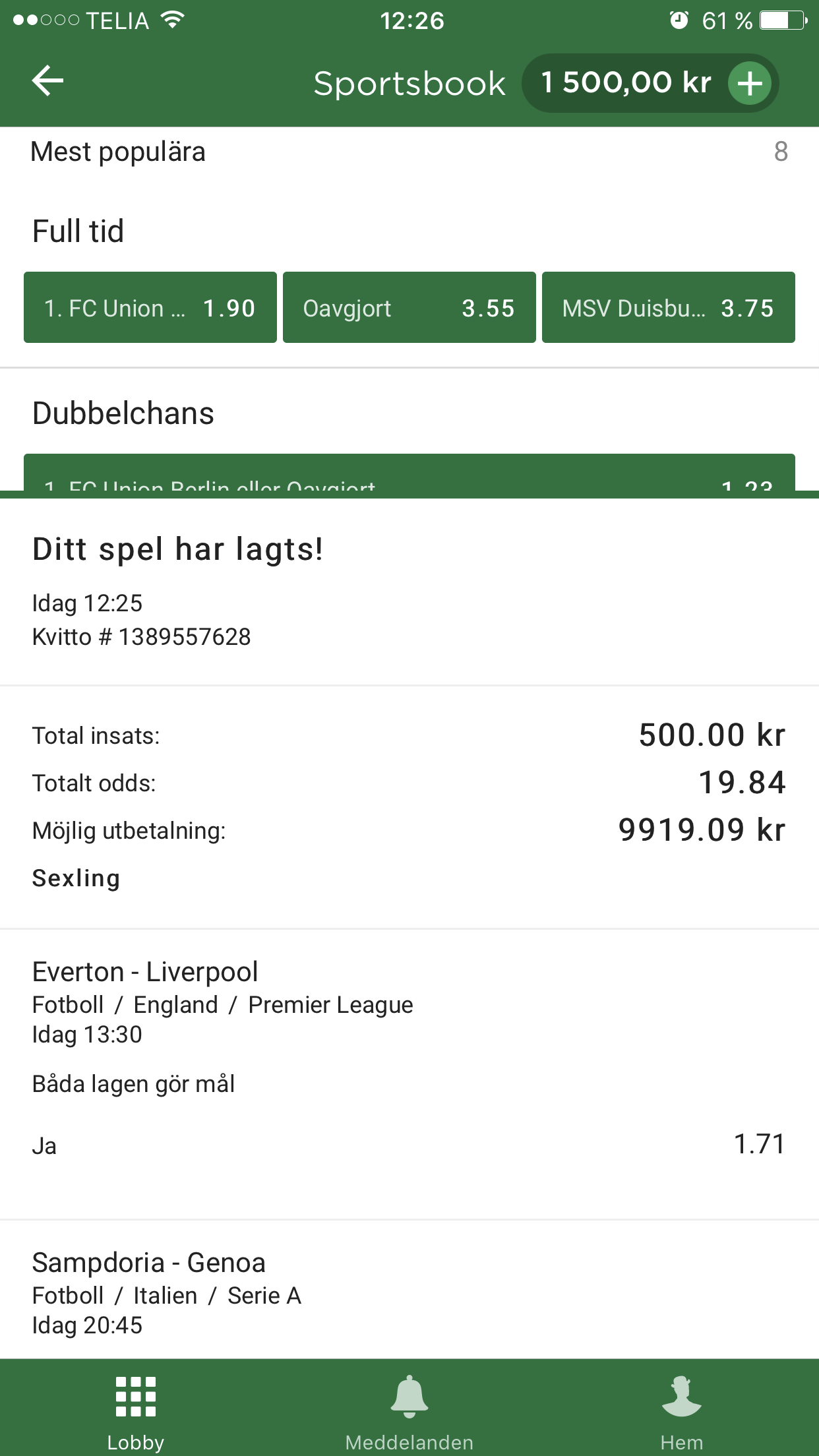Viewport: 819px width, 1456px height.
Task: Add funds with the plus button
Action: 750,83
